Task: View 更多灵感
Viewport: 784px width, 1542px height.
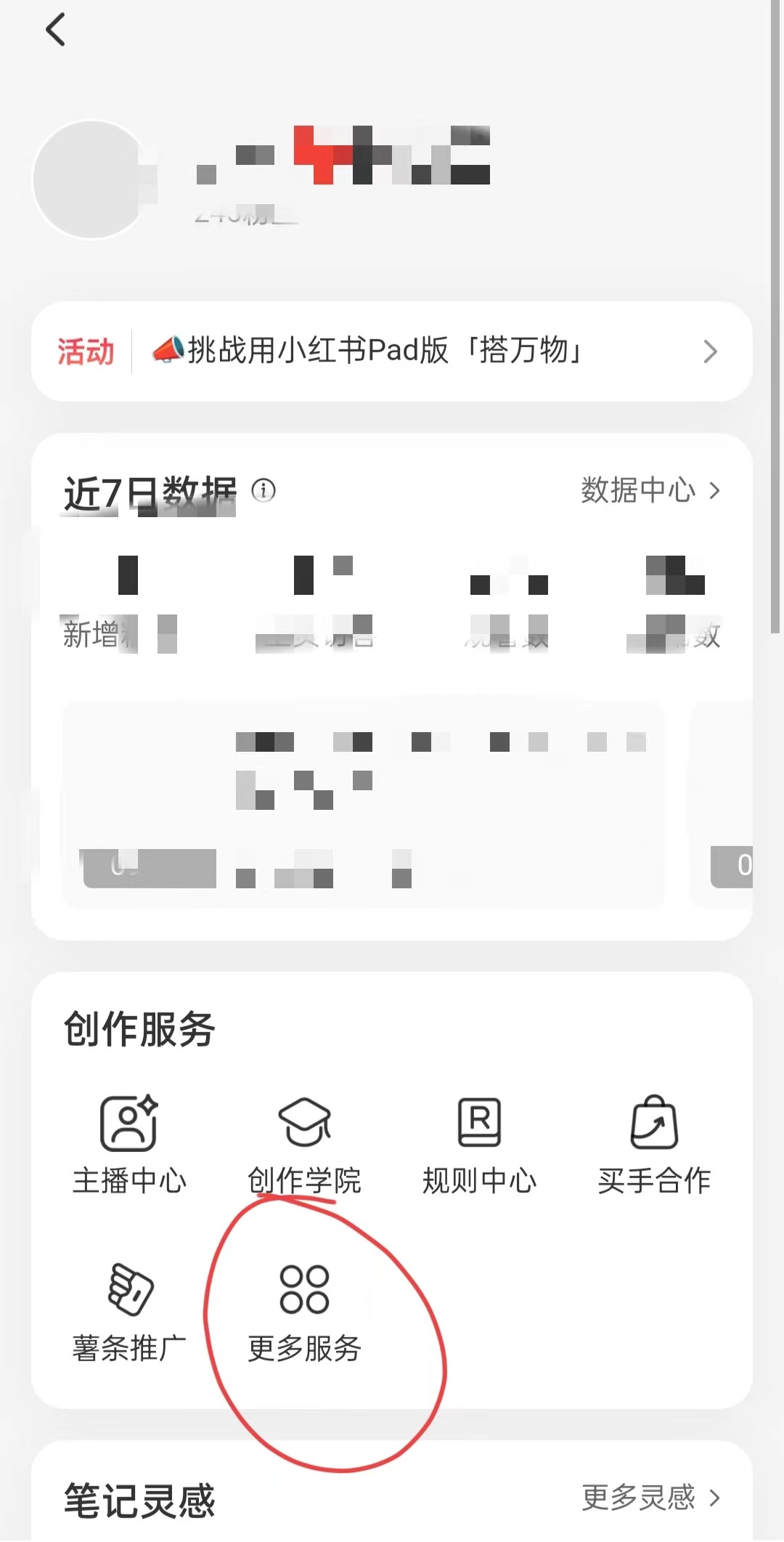Action: tap(651, 1498)
